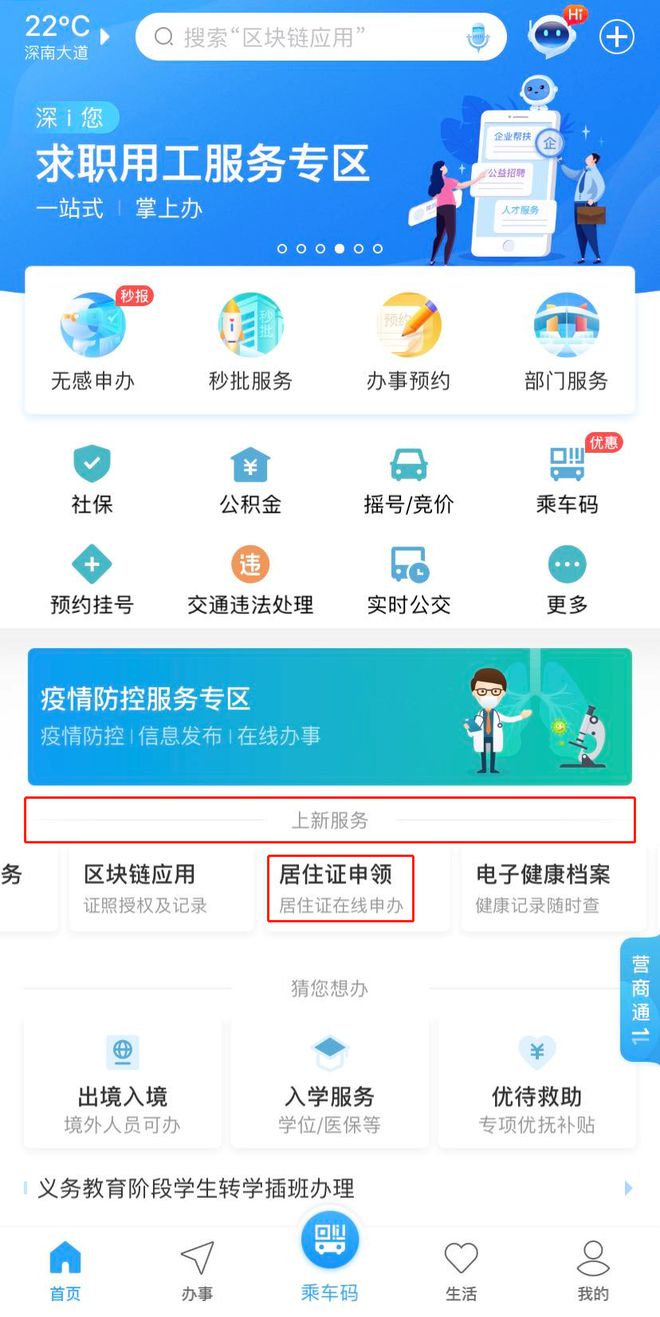Tap 更多 to see more services
The height and width of the screenshot is (1317, 660).
click(x=567, y=580)
